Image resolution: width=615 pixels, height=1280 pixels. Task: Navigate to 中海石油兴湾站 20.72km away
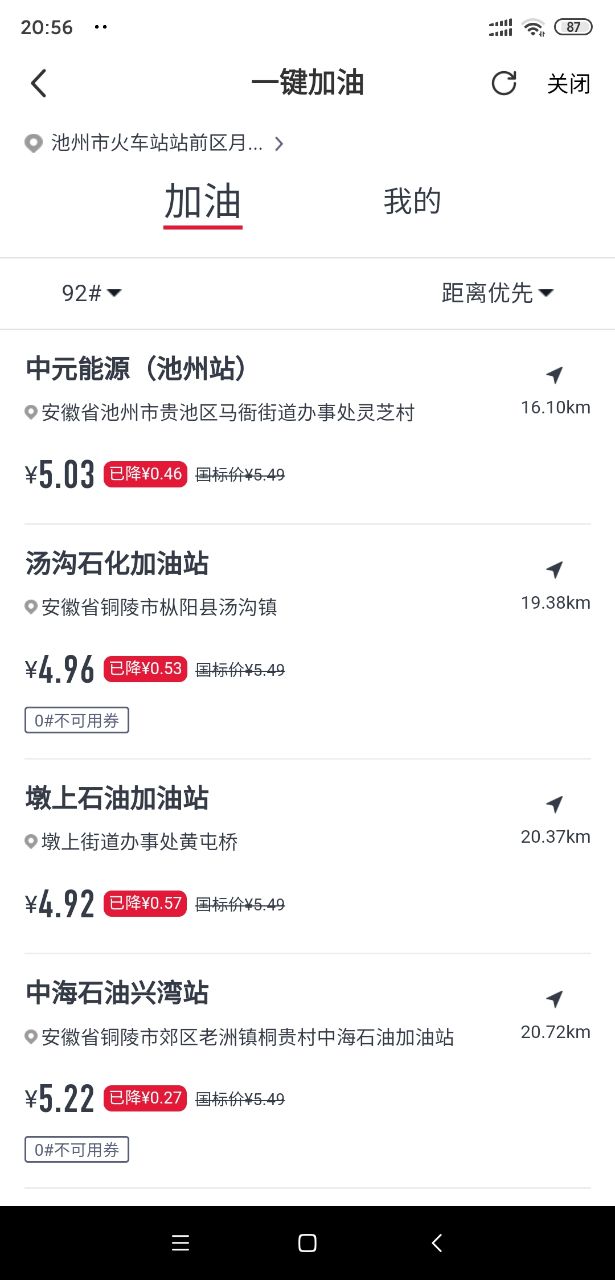pyautogui.click(x=555, y=1014)
